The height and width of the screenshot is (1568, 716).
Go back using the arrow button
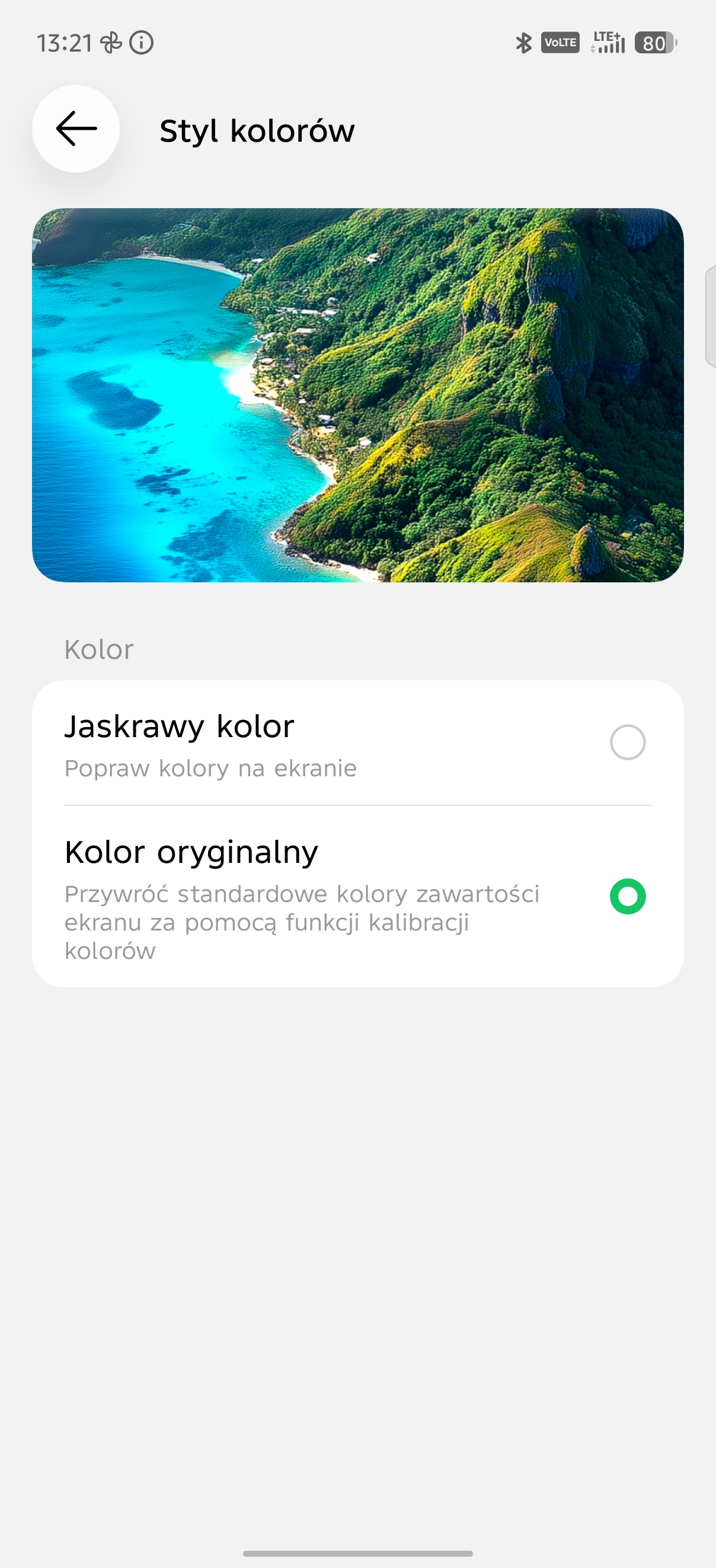76,129
